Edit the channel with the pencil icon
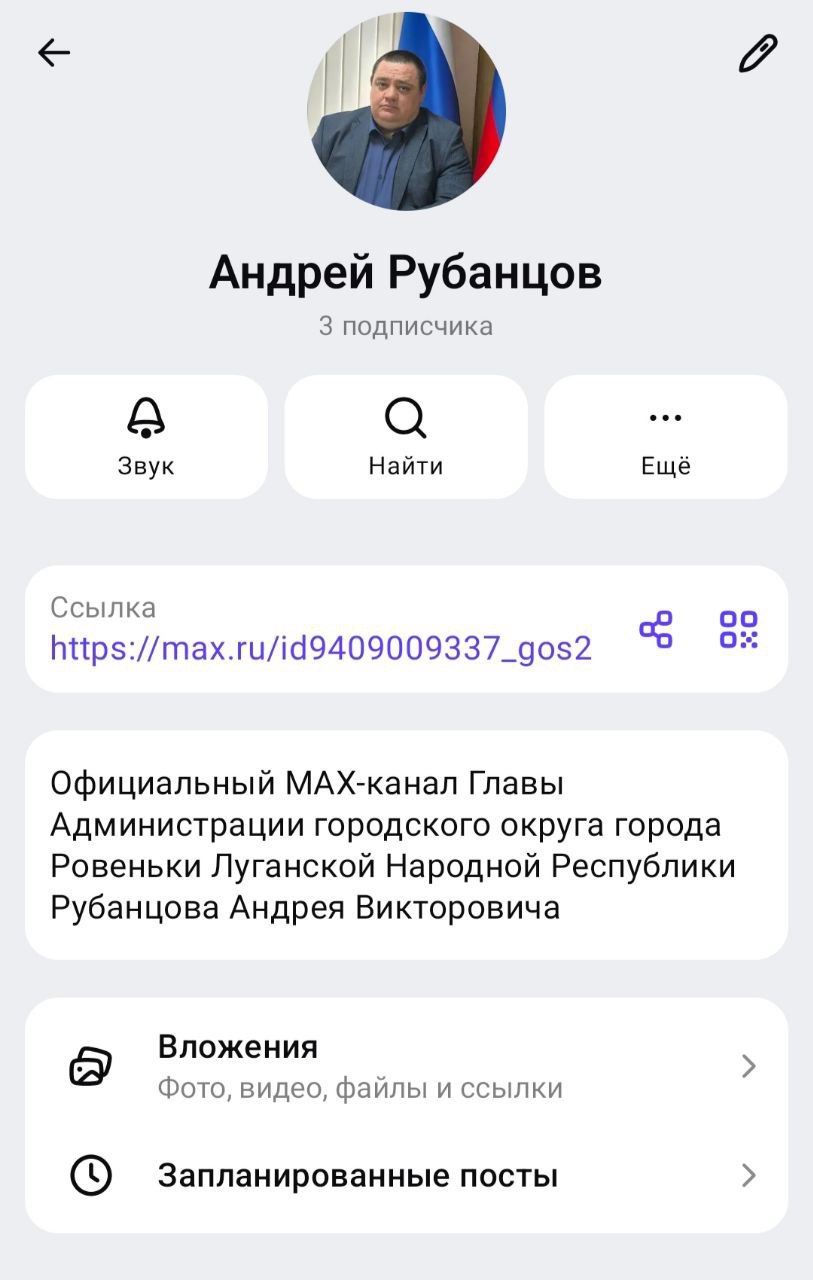The width and height of the screenshot is (813, 1280). [x=757, y=54]
